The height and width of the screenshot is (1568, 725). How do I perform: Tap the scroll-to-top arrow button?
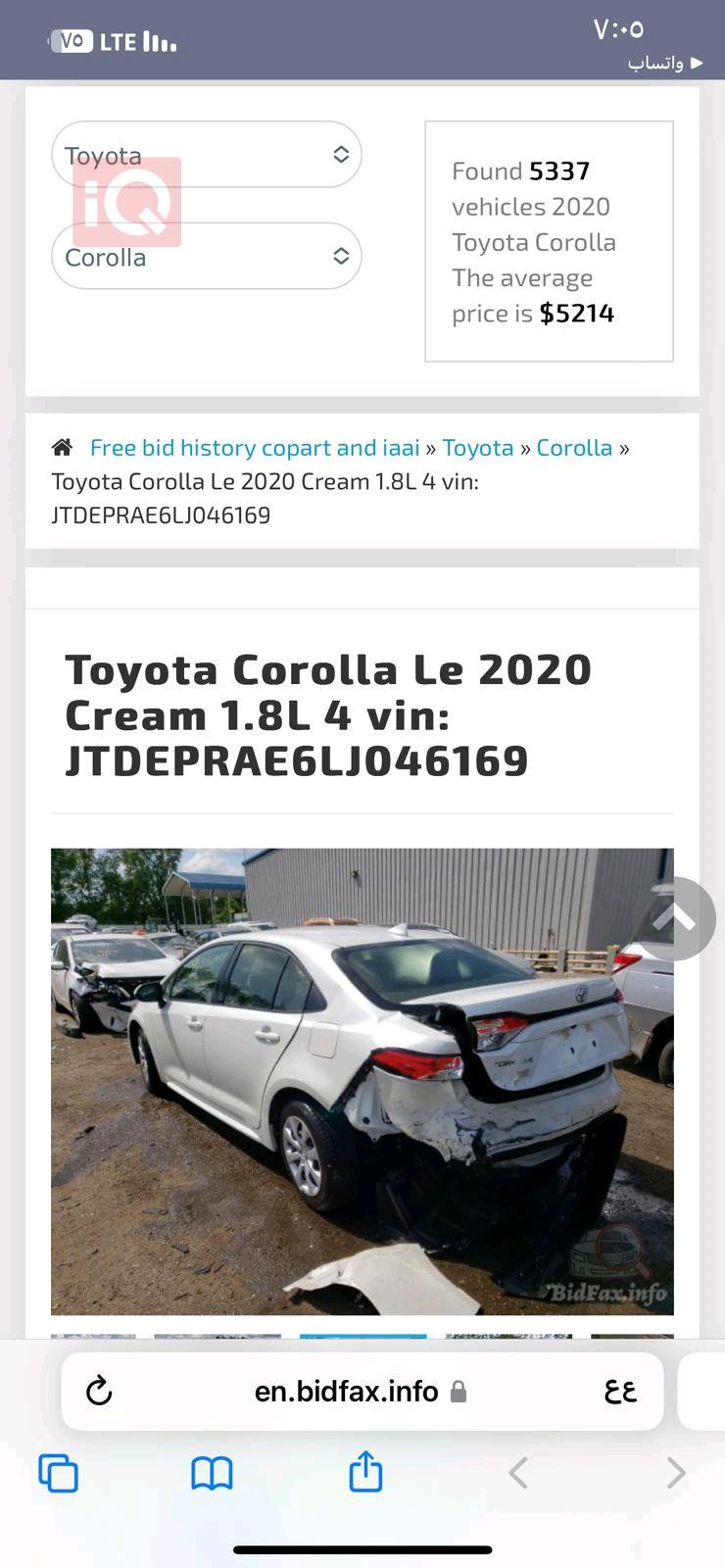tap(675, 918)
